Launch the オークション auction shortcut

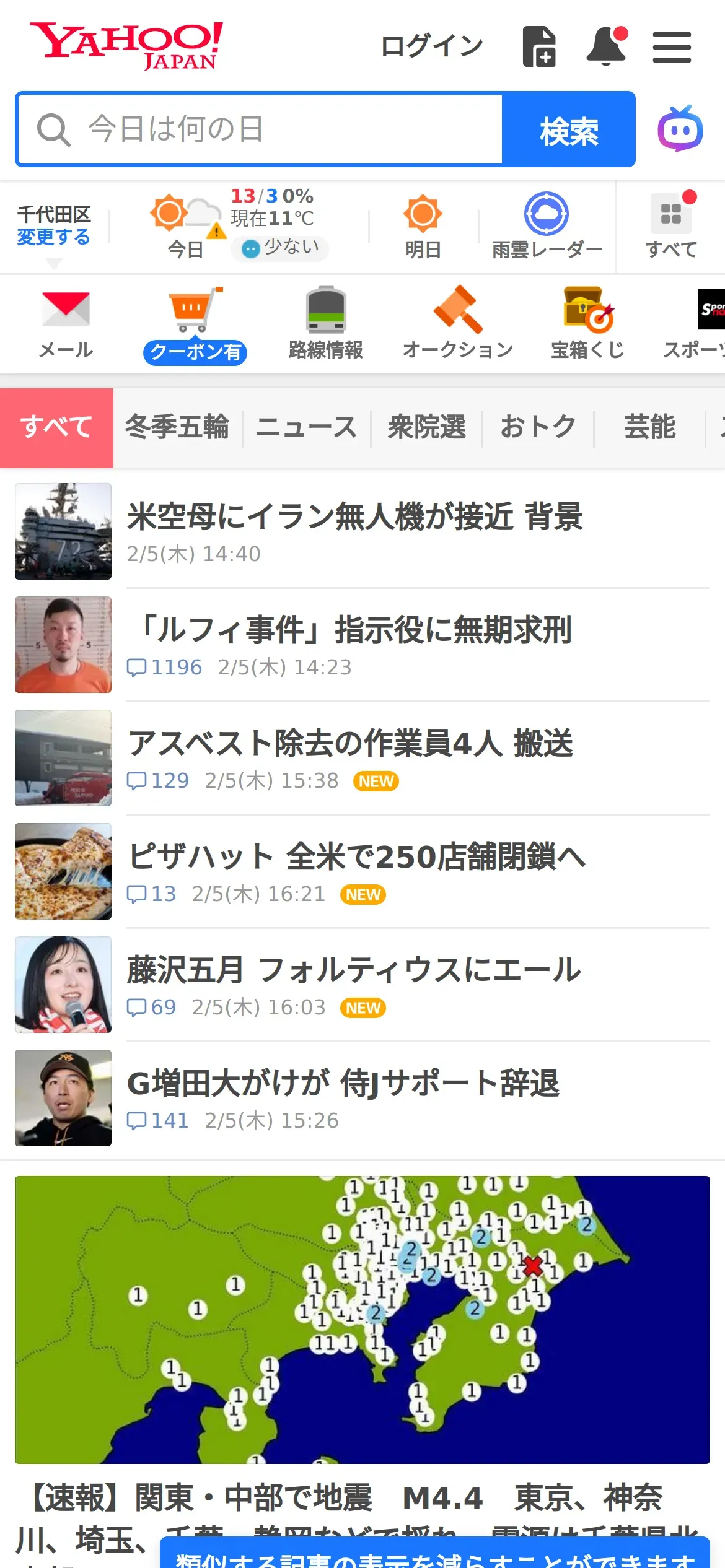coord(458,323)
